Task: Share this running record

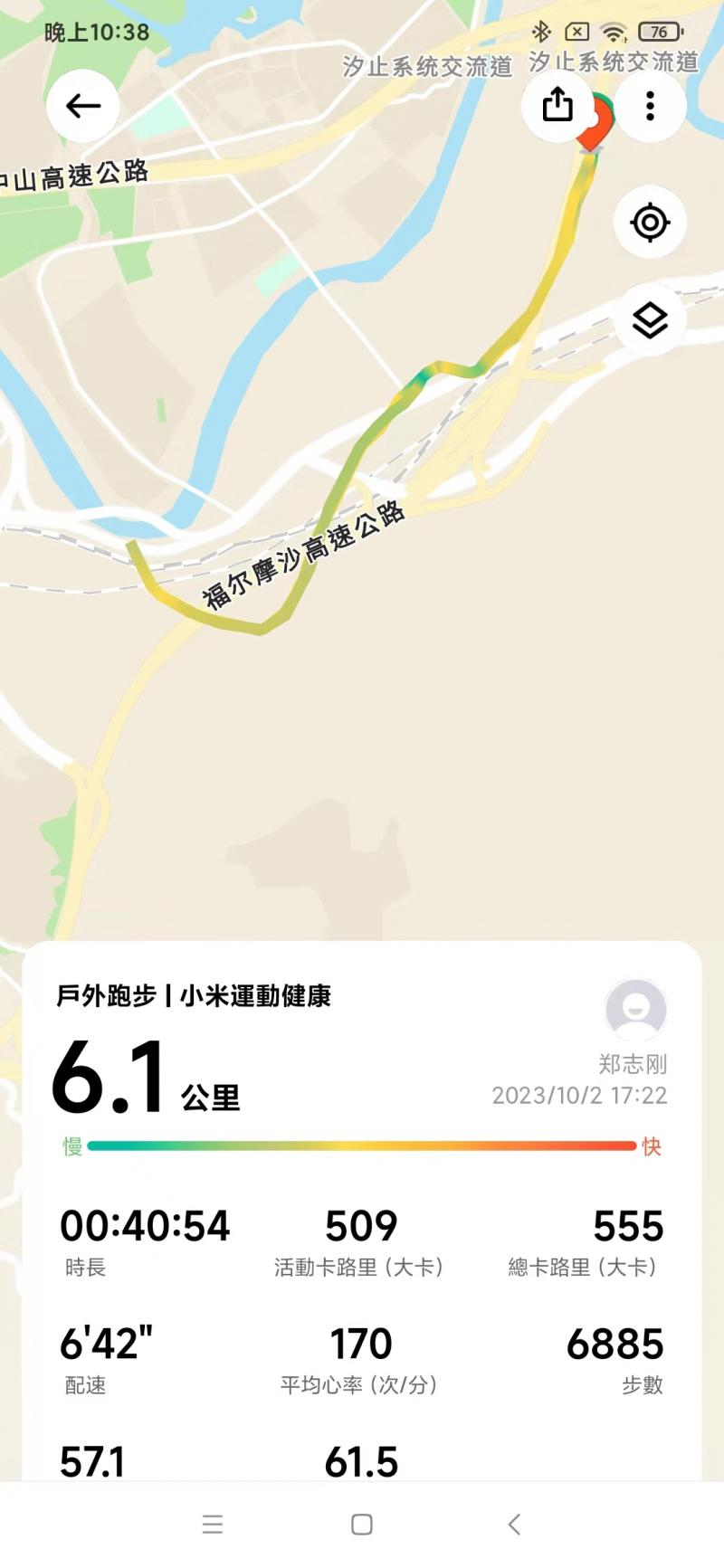Action: [x=557, y=105]
